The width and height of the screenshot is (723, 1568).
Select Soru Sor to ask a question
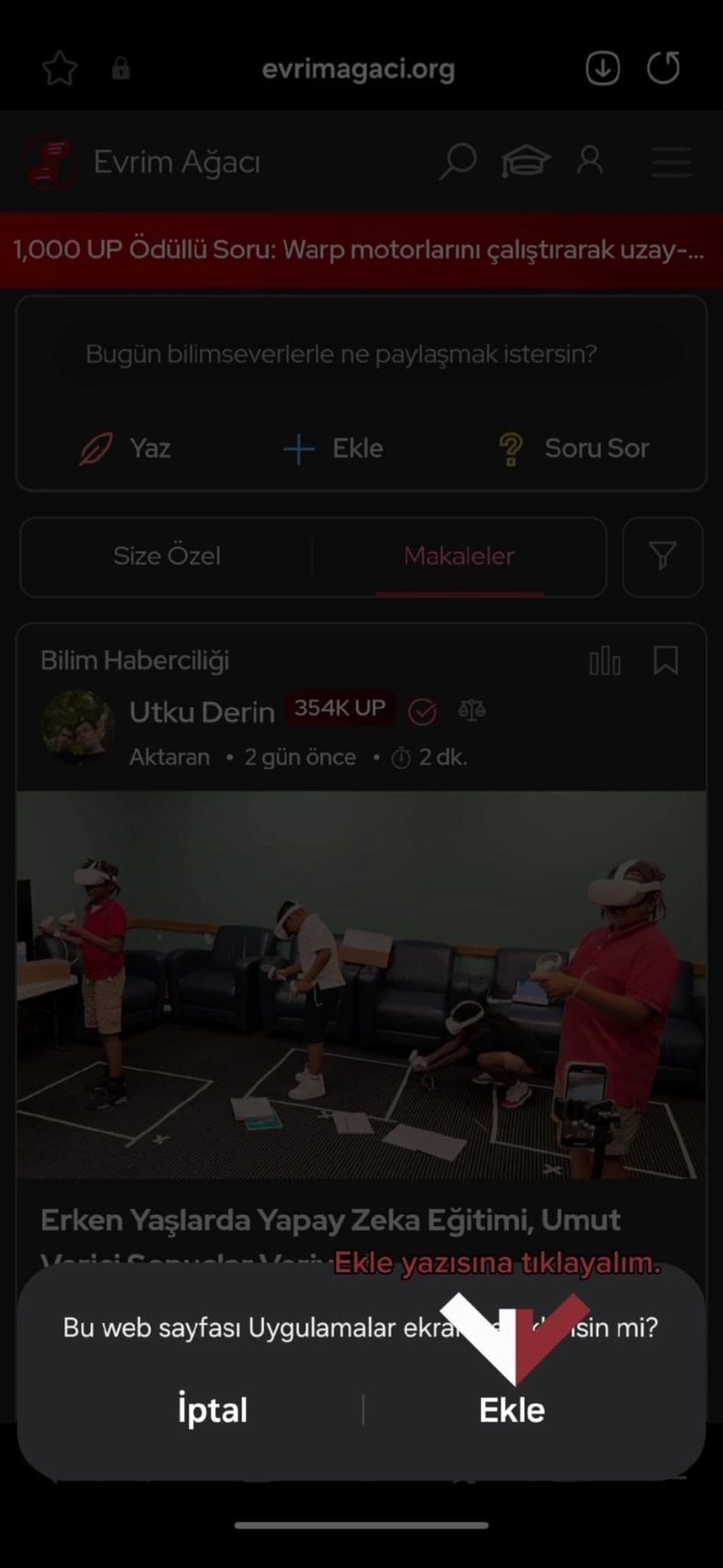(x=573, y=448)
